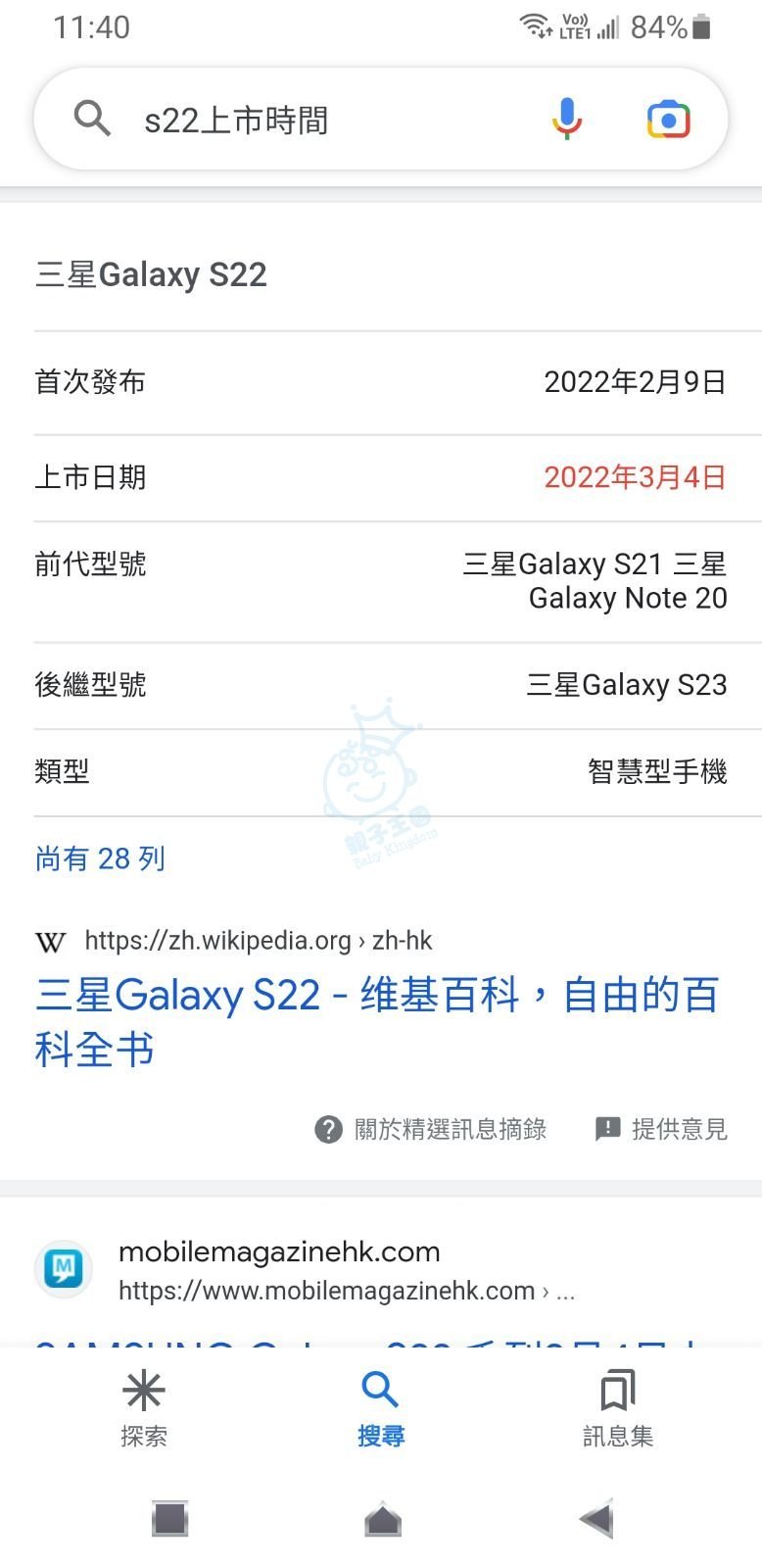Tap 提供意見 to send feedback
Viewport: 762px width, 1568px height.
(662, 1129)
